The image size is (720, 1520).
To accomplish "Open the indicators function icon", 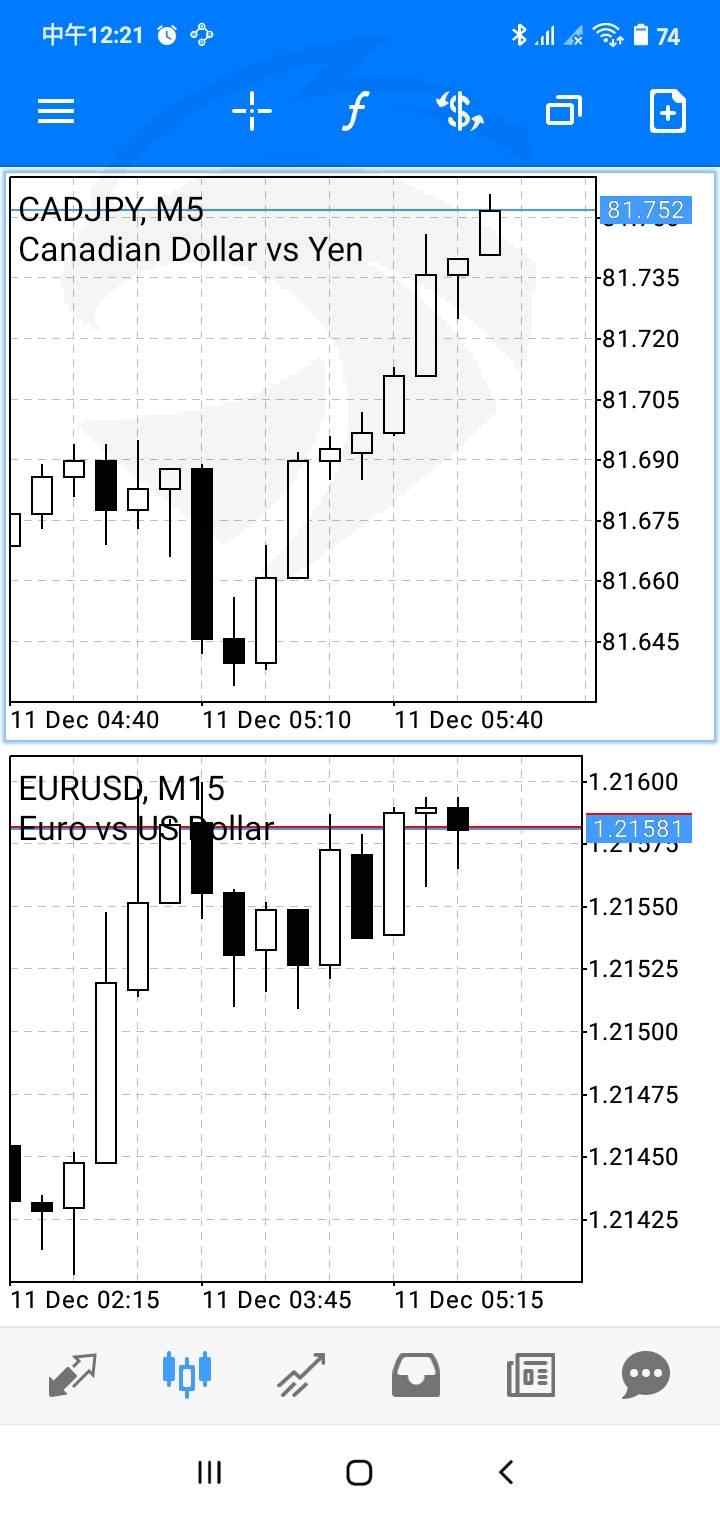I will 354,111.
